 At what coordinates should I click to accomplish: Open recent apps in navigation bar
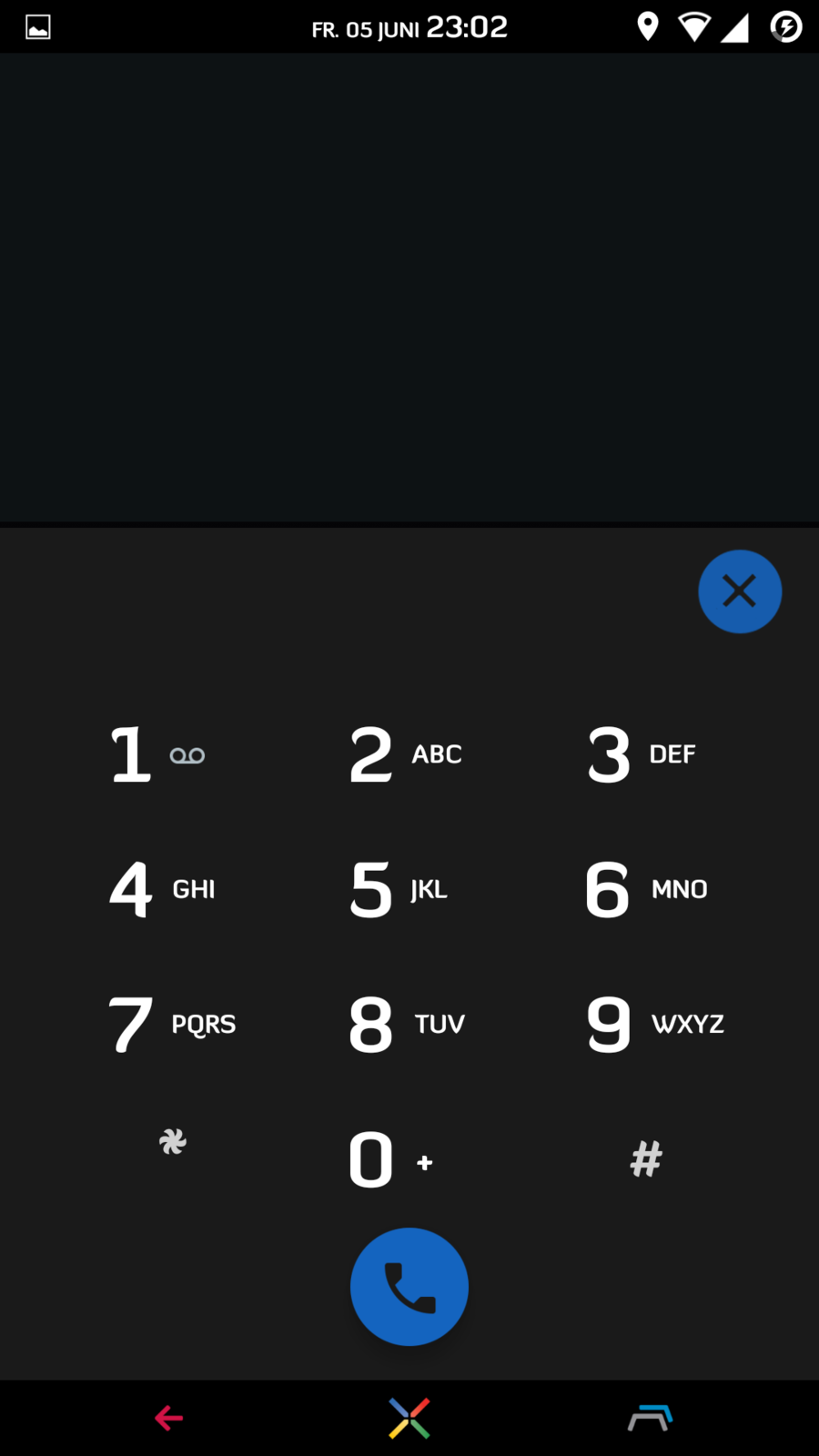pyautogui.click(x=650, y=1418)
